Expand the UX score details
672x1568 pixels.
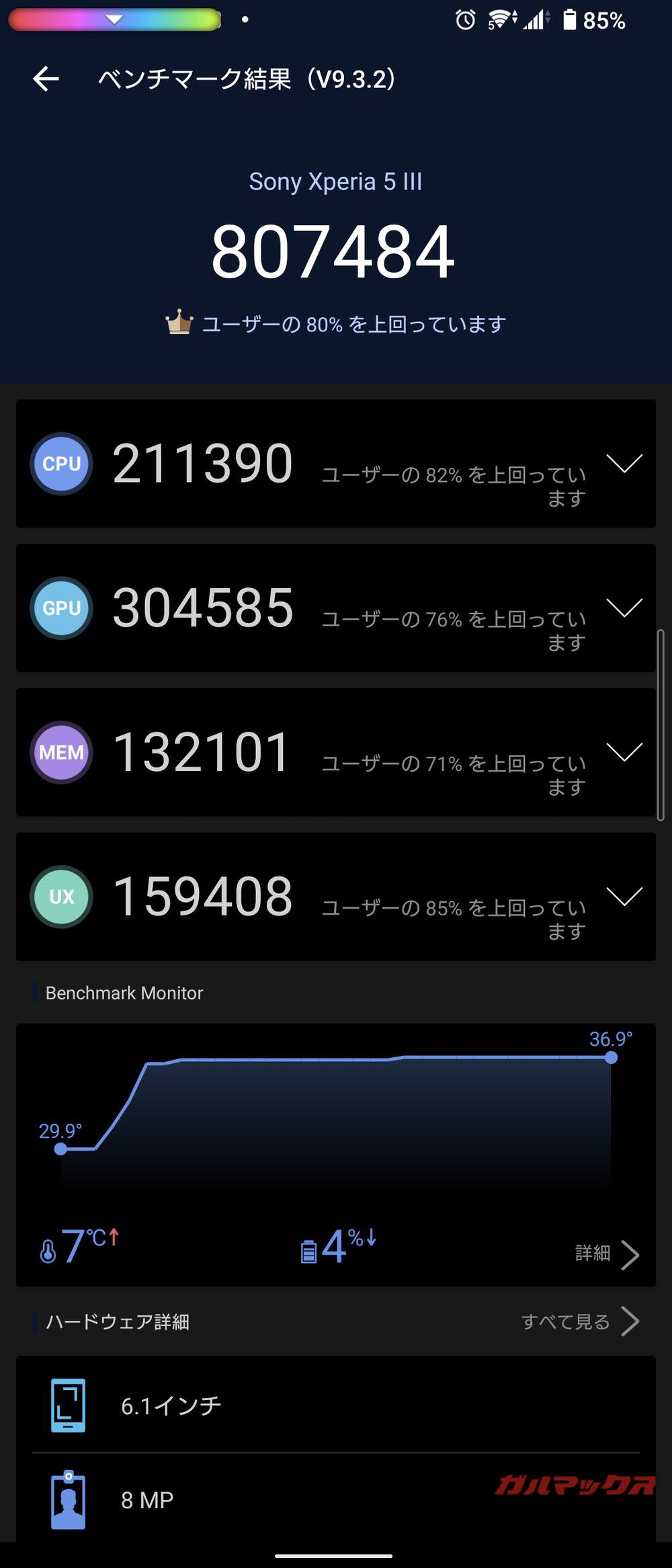(624, 897)
